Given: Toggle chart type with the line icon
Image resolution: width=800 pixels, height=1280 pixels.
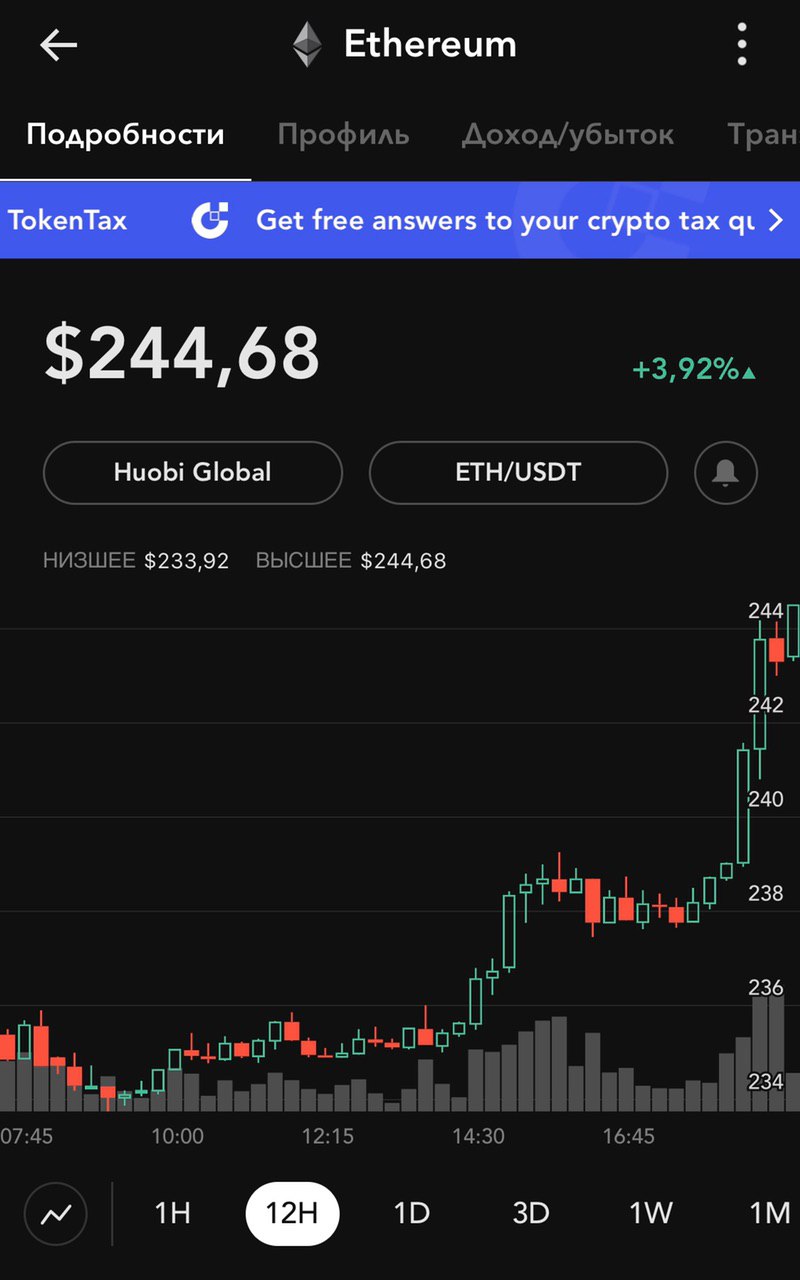Looking at the screenshot, I should click(x=56, y=1214).
